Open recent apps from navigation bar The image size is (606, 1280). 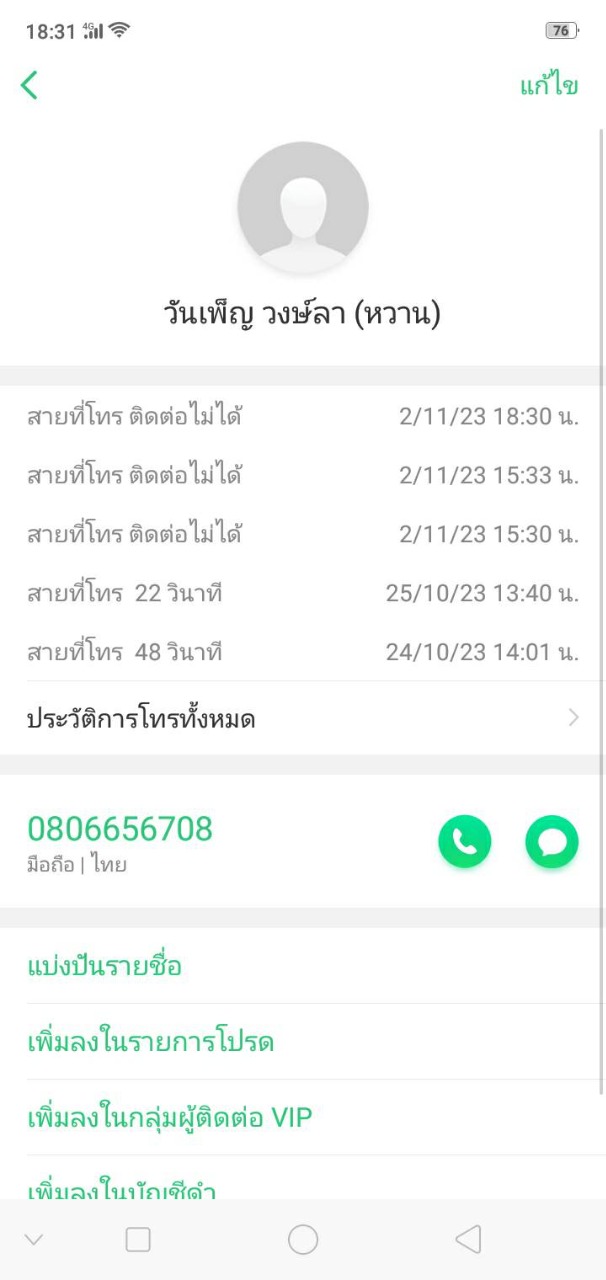click(x=138, y=1240)
